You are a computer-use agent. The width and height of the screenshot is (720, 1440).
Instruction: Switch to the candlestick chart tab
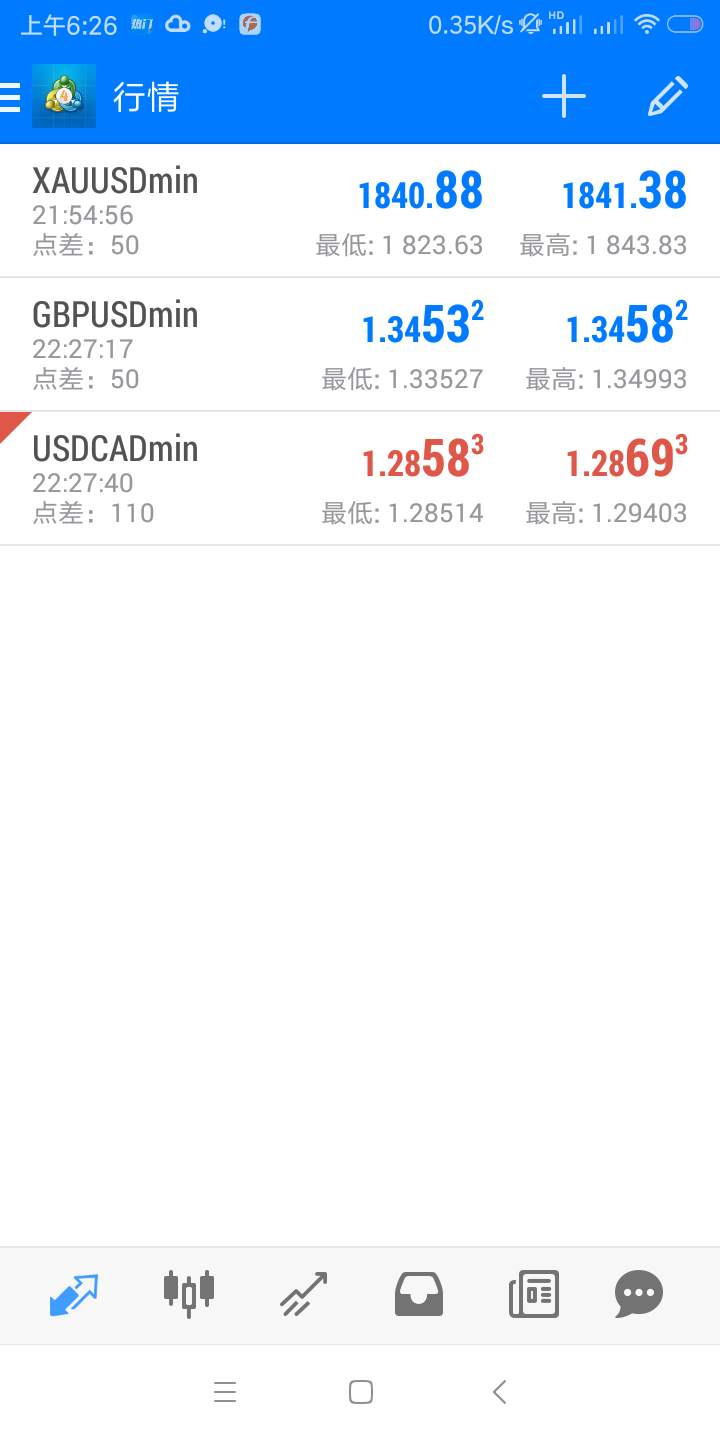click(x=189, y=1294)
